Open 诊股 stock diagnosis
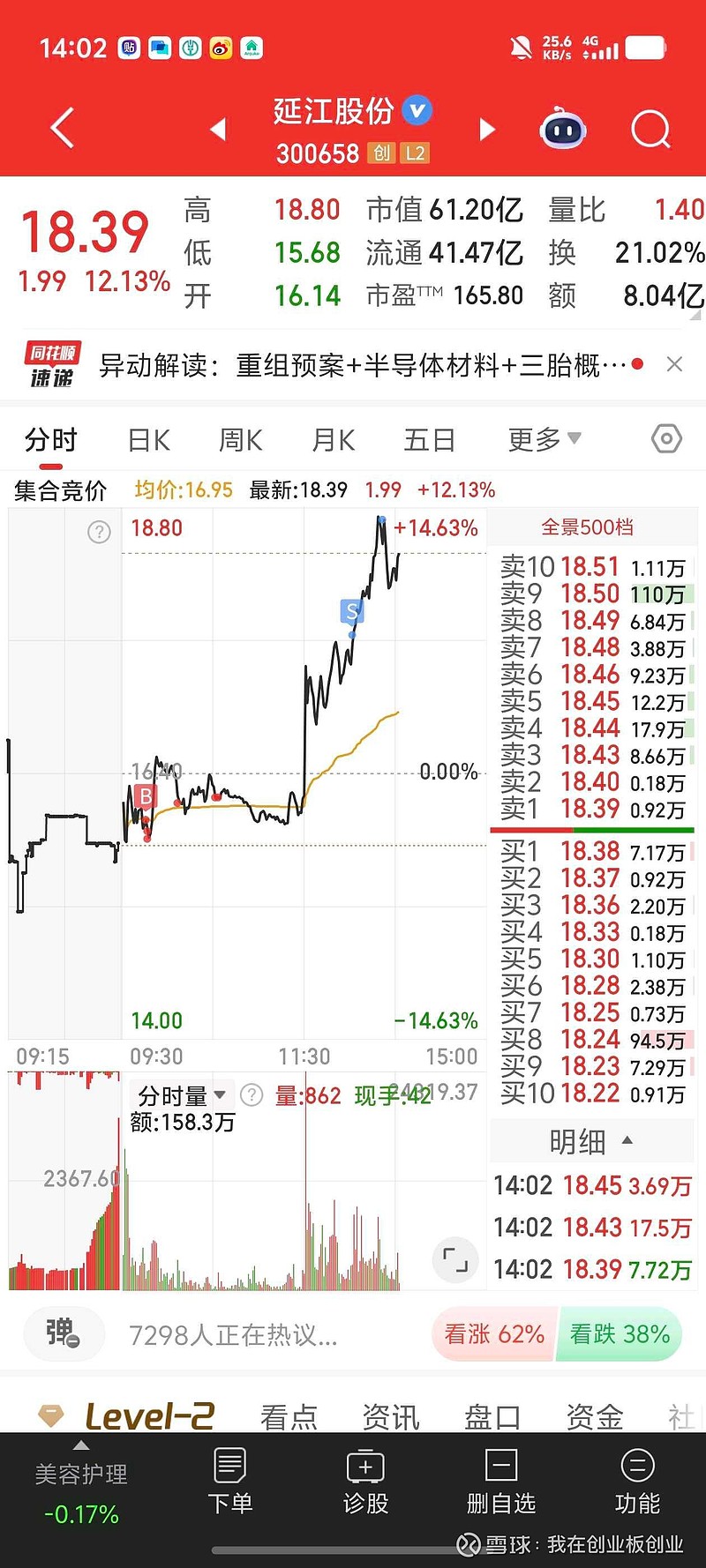 tap(365, 1482)
